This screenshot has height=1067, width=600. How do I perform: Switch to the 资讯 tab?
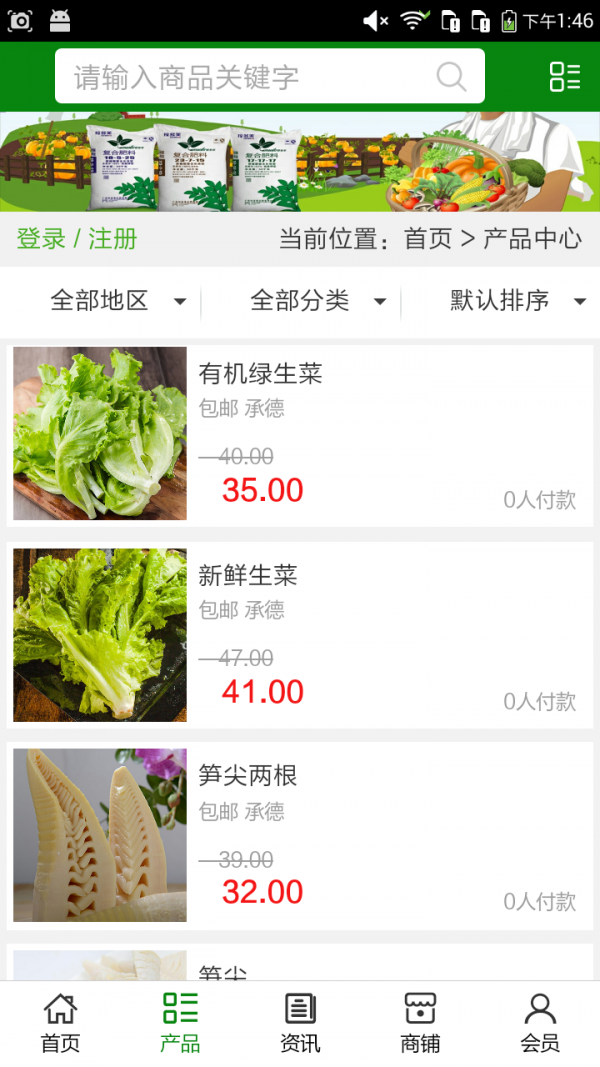(x=300, y=1022)
